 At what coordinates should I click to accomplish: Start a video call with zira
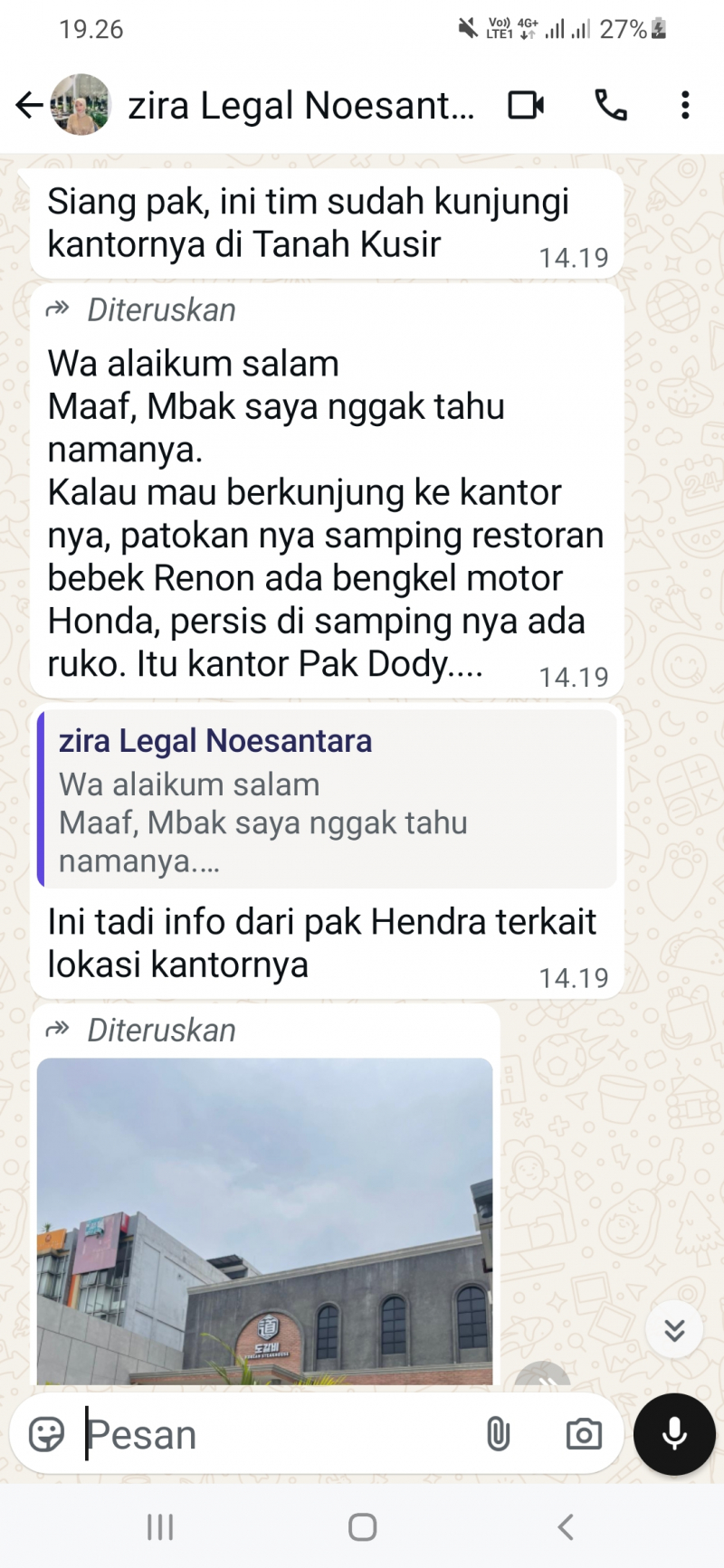pyautogui.click(x=526, y=106)
